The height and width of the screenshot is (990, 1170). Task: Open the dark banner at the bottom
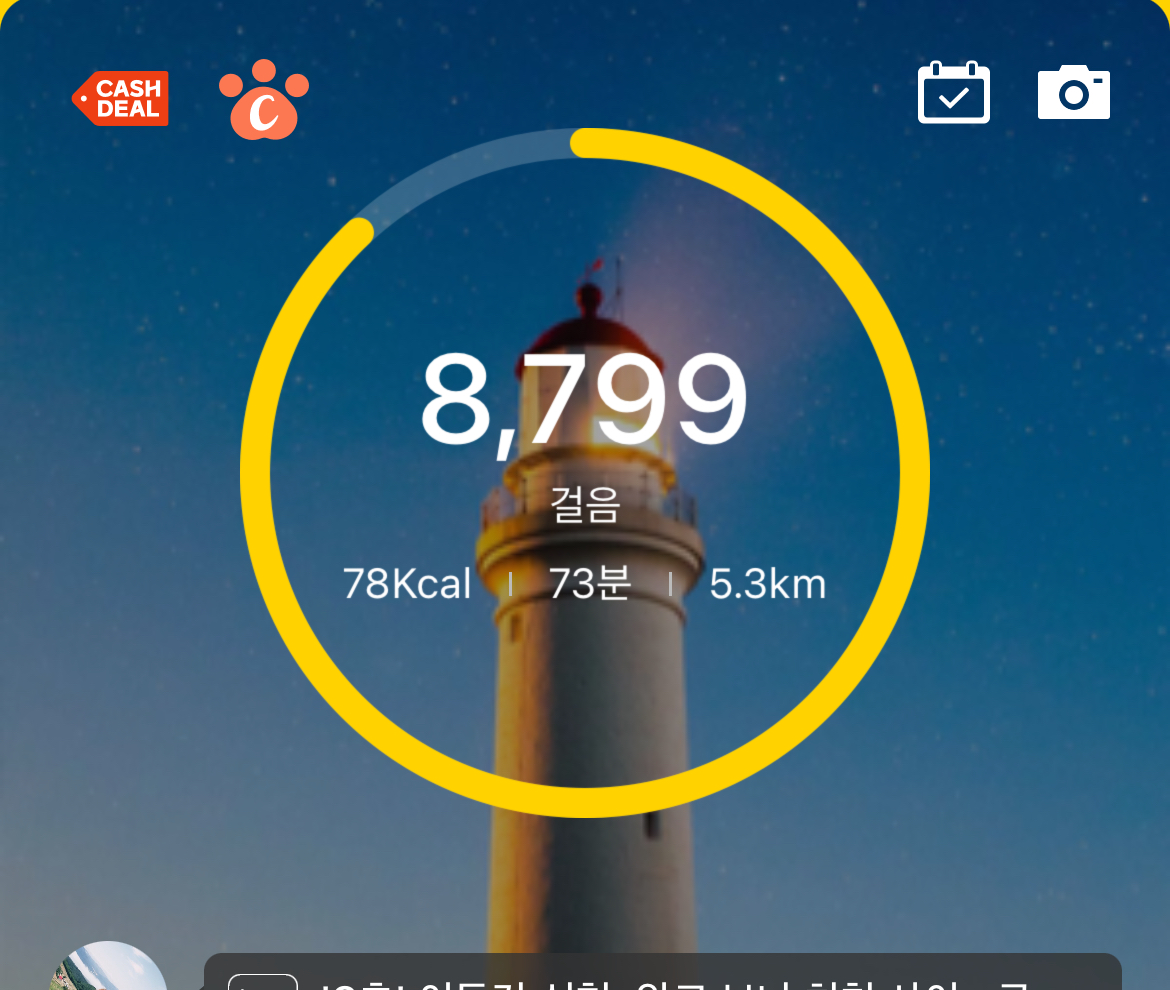[x=662, y=973]
